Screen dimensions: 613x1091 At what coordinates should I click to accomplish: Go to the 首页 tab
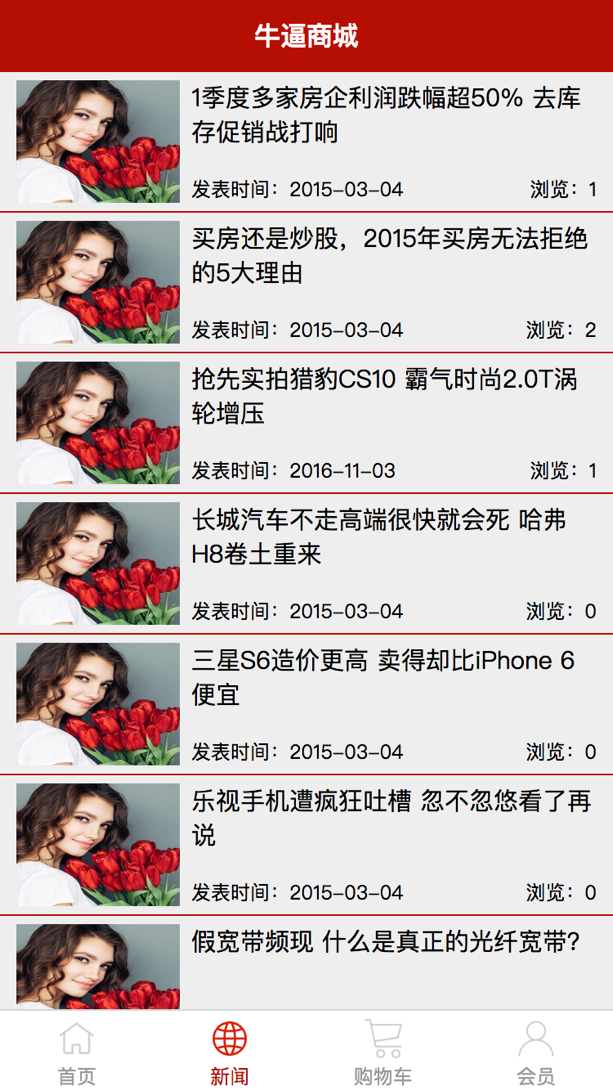[x=77, y=1052]
